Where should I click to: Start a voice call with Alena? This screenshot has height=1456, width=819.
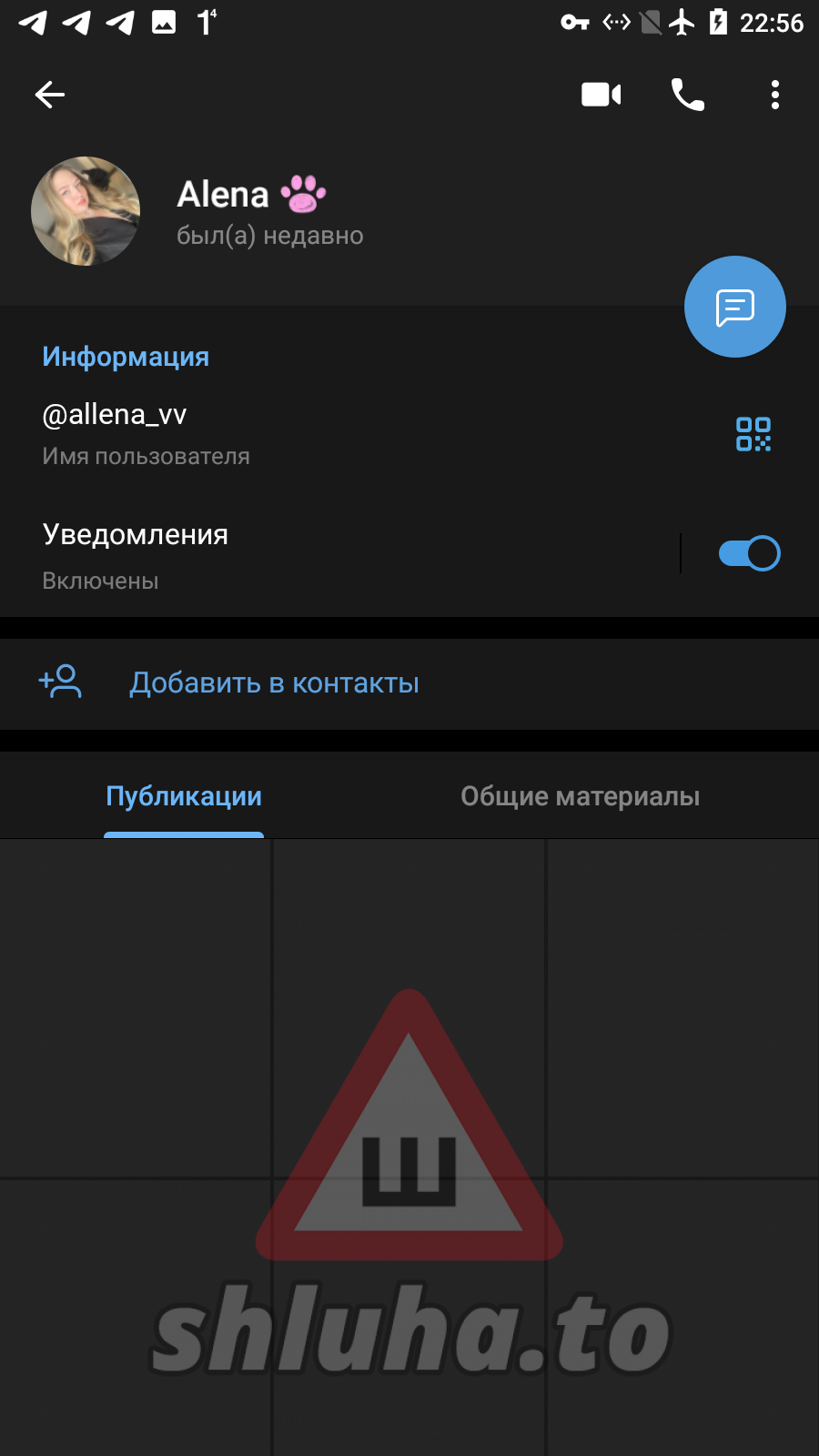687,95
